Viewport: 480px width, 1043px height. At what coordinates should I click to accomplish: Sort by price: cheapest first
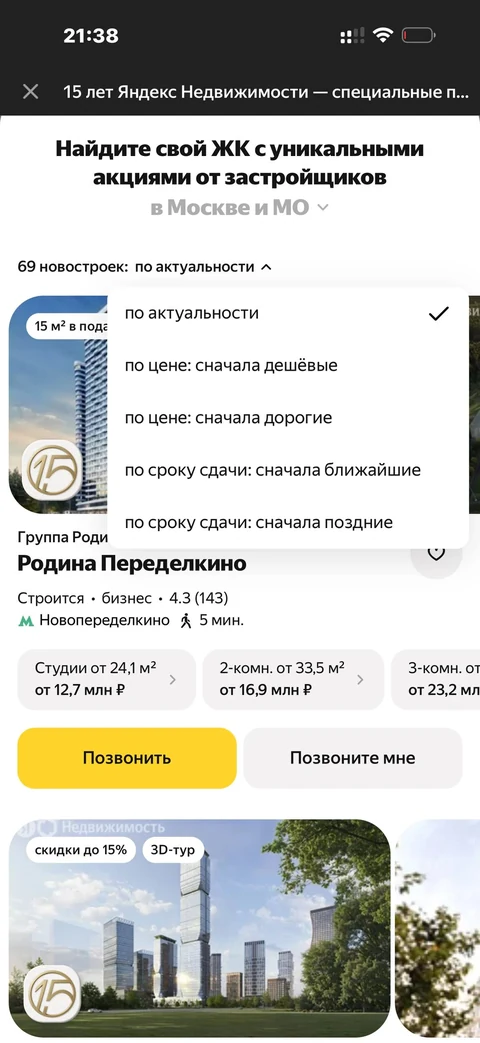point(287,365)
